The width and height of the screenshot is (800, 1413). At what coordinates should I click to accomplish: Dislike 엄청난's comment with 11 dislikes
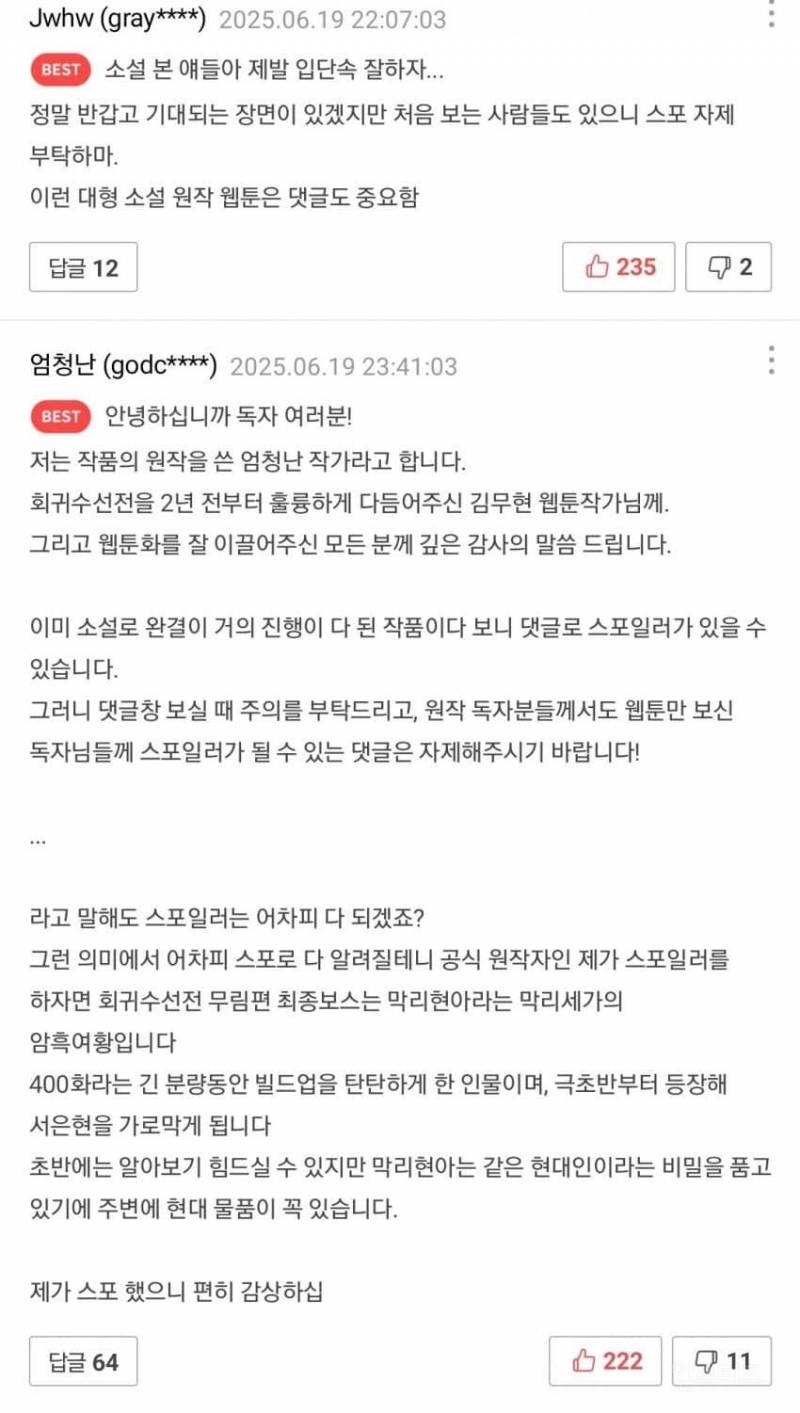click(721, 1361)
